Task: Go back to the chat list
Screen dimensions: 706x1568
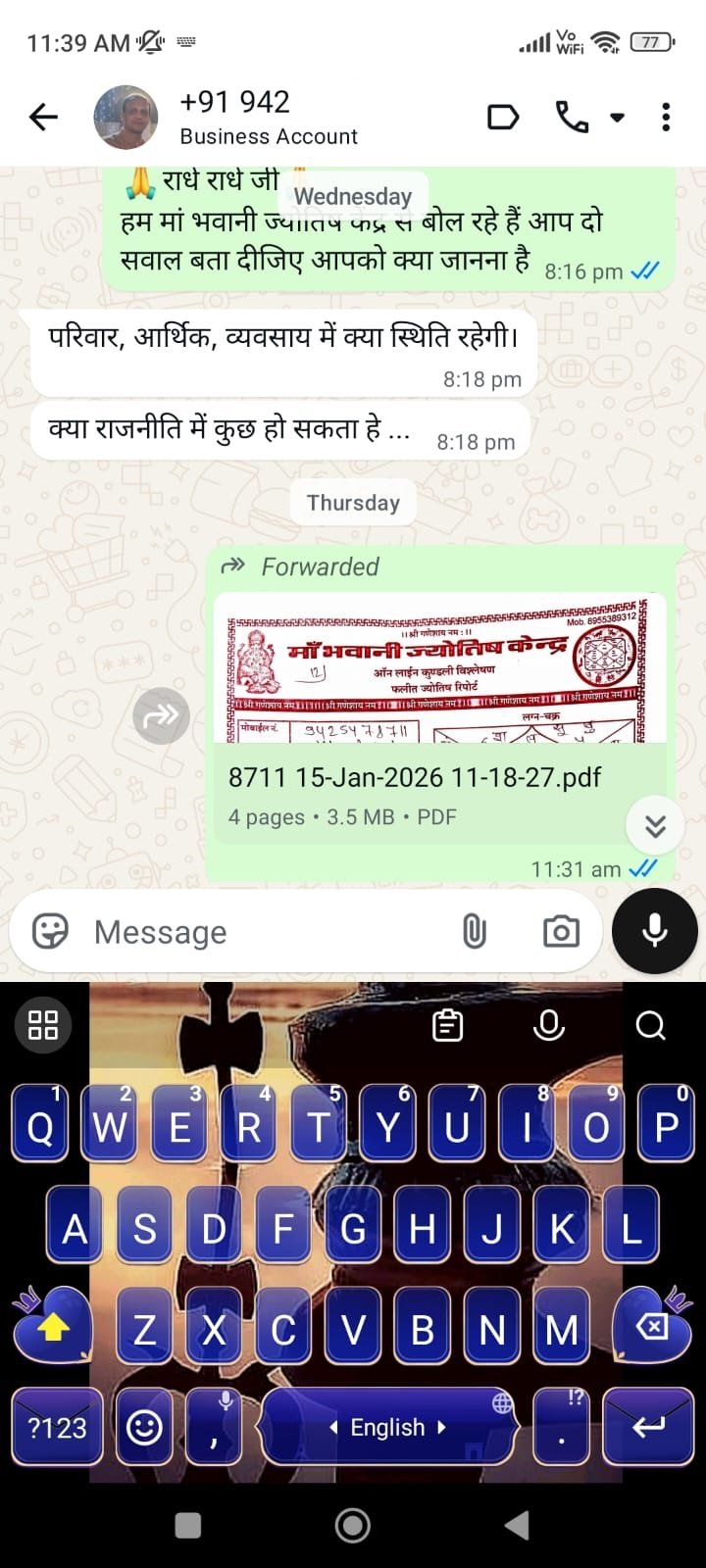Action: 44,118
